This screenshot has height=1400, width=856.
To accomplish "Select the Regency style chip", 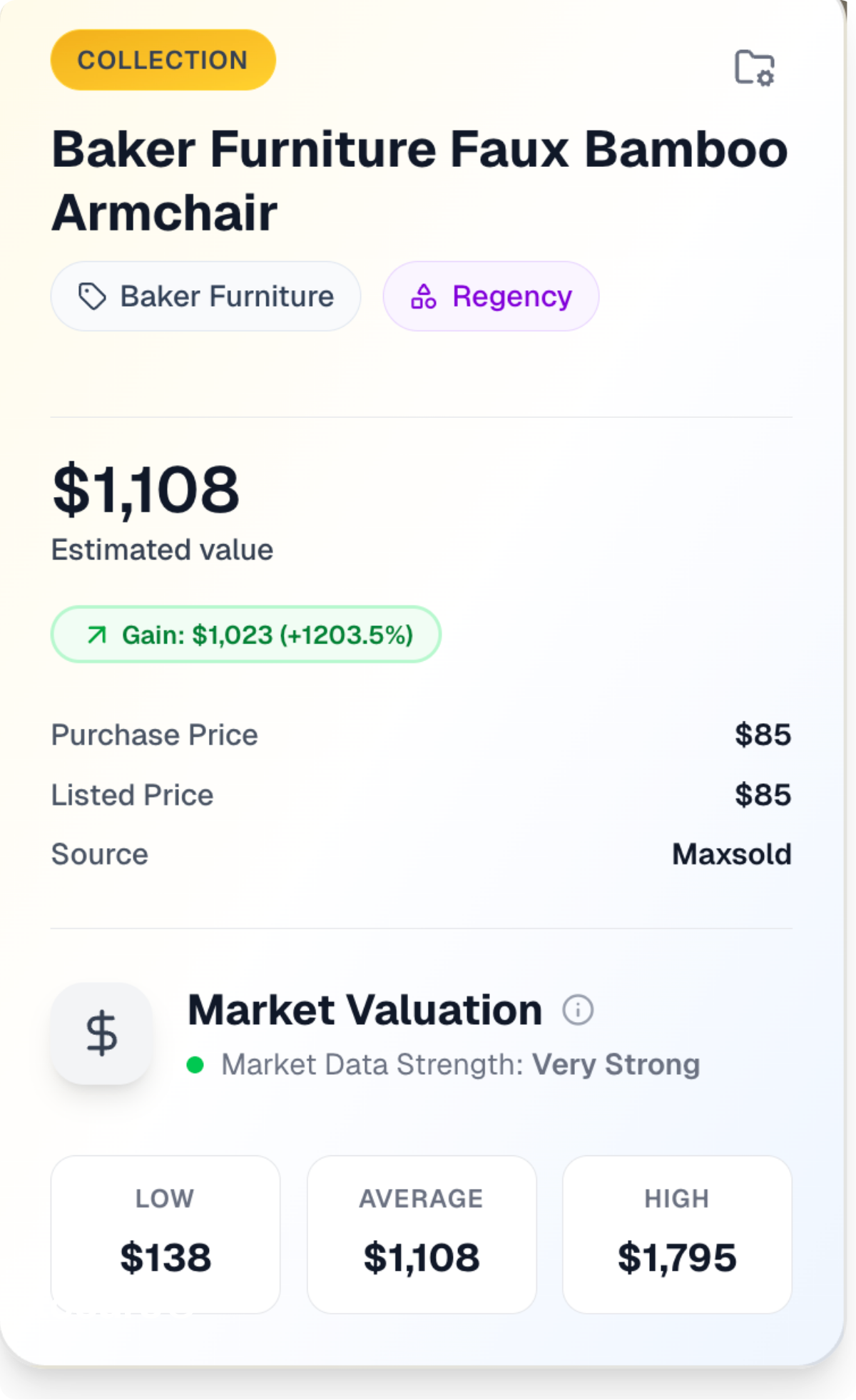I will (491, 295).
